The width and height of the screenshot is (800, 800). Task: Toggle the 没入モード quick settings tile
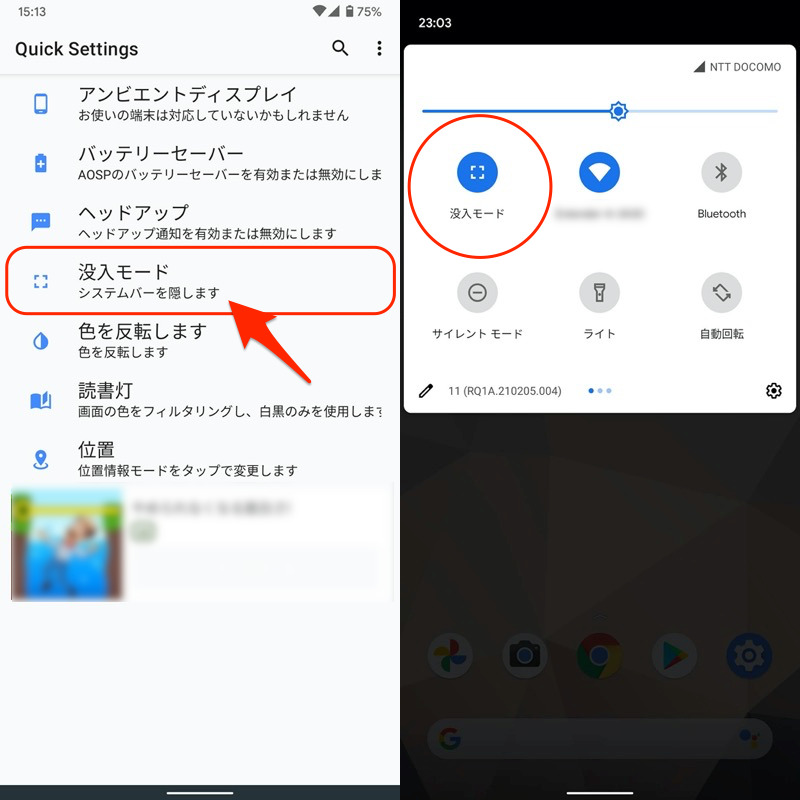point(477,174)
